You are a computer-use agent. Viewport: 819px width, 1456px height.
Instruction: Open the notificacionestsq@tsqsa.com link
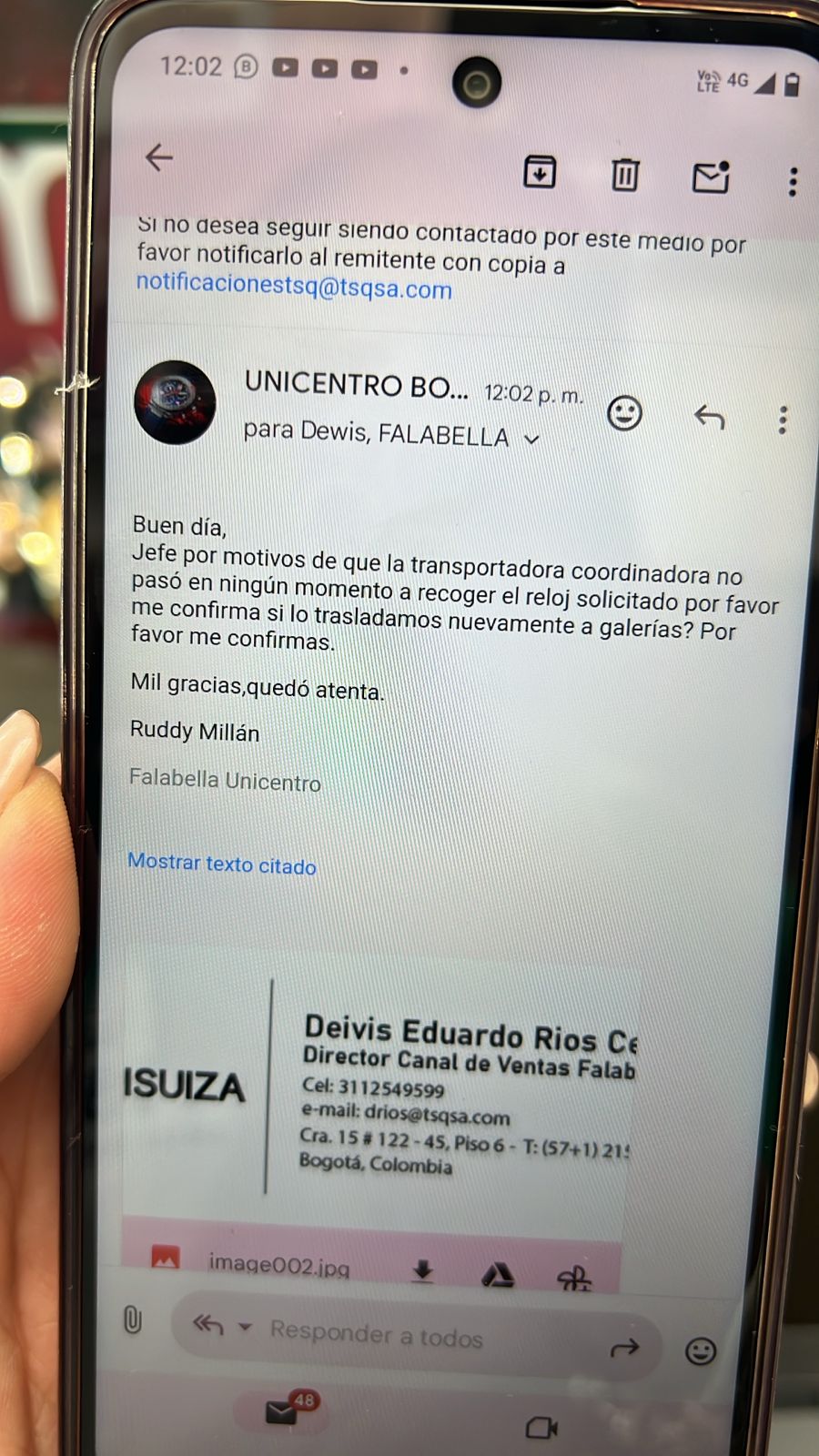tap(294, 286)
